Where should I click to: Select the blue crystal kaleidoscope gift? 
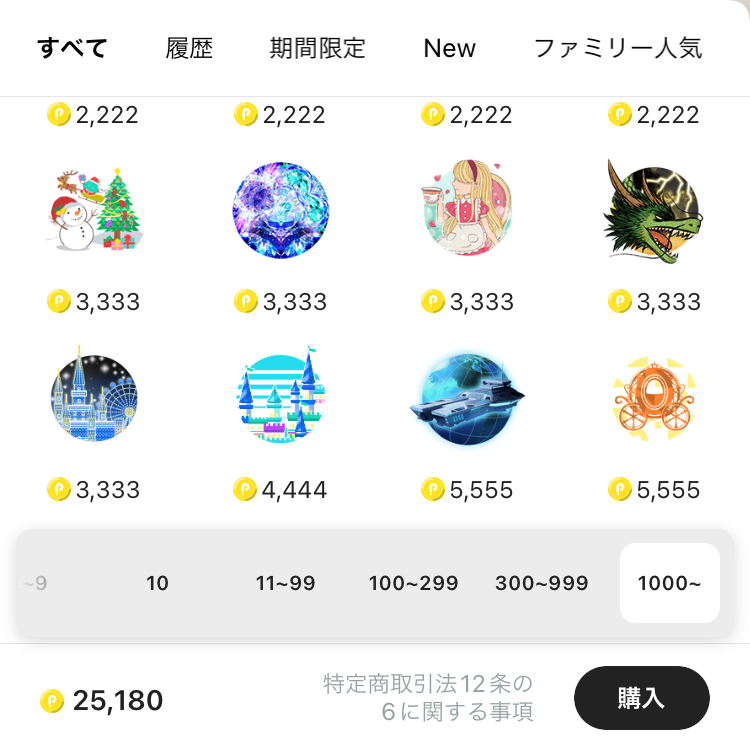[281, 210]
